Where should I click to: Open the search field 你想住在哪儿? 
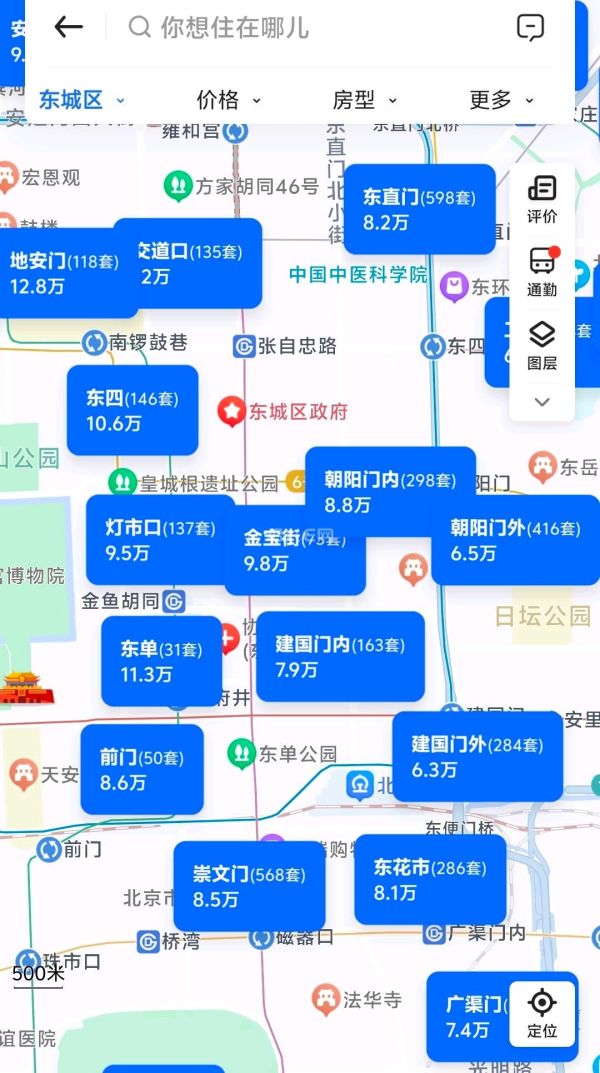300,27
